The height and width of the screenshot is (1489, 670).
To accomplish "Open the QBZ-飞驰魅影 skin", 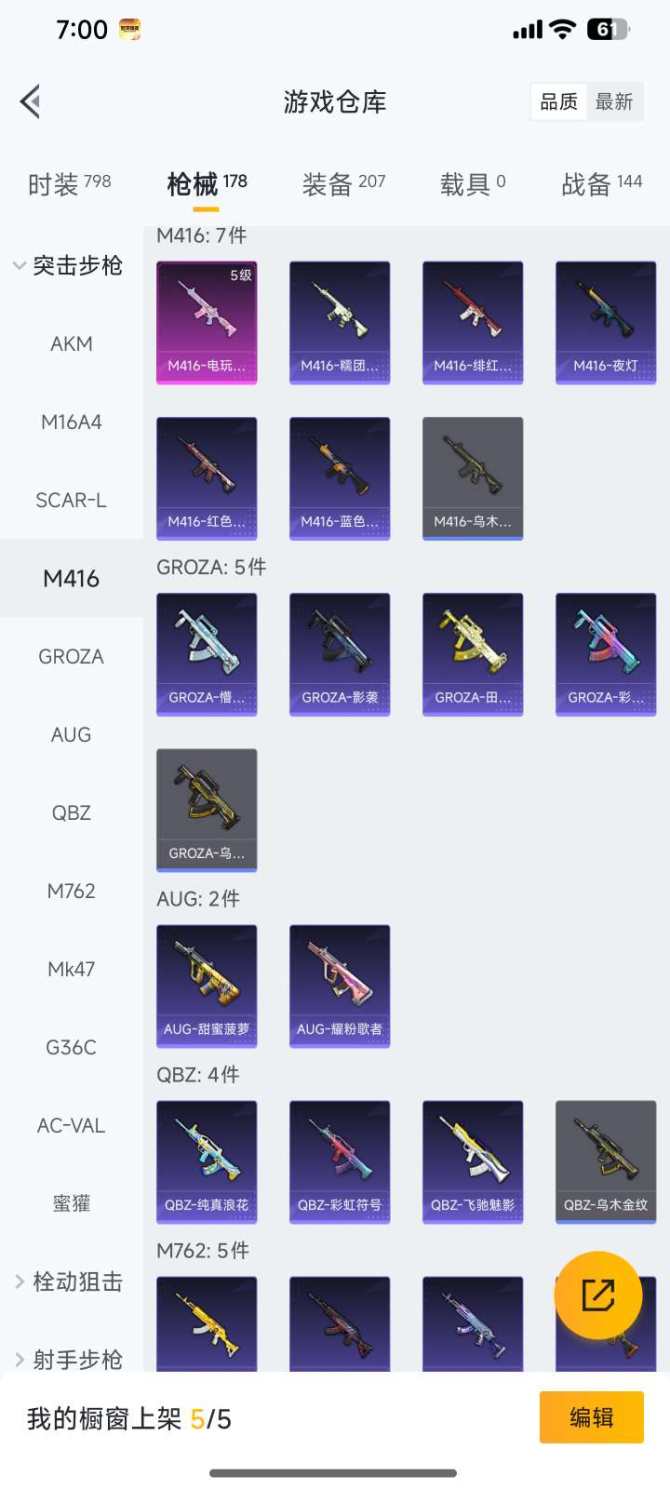I will click(x=472, y=1162).
